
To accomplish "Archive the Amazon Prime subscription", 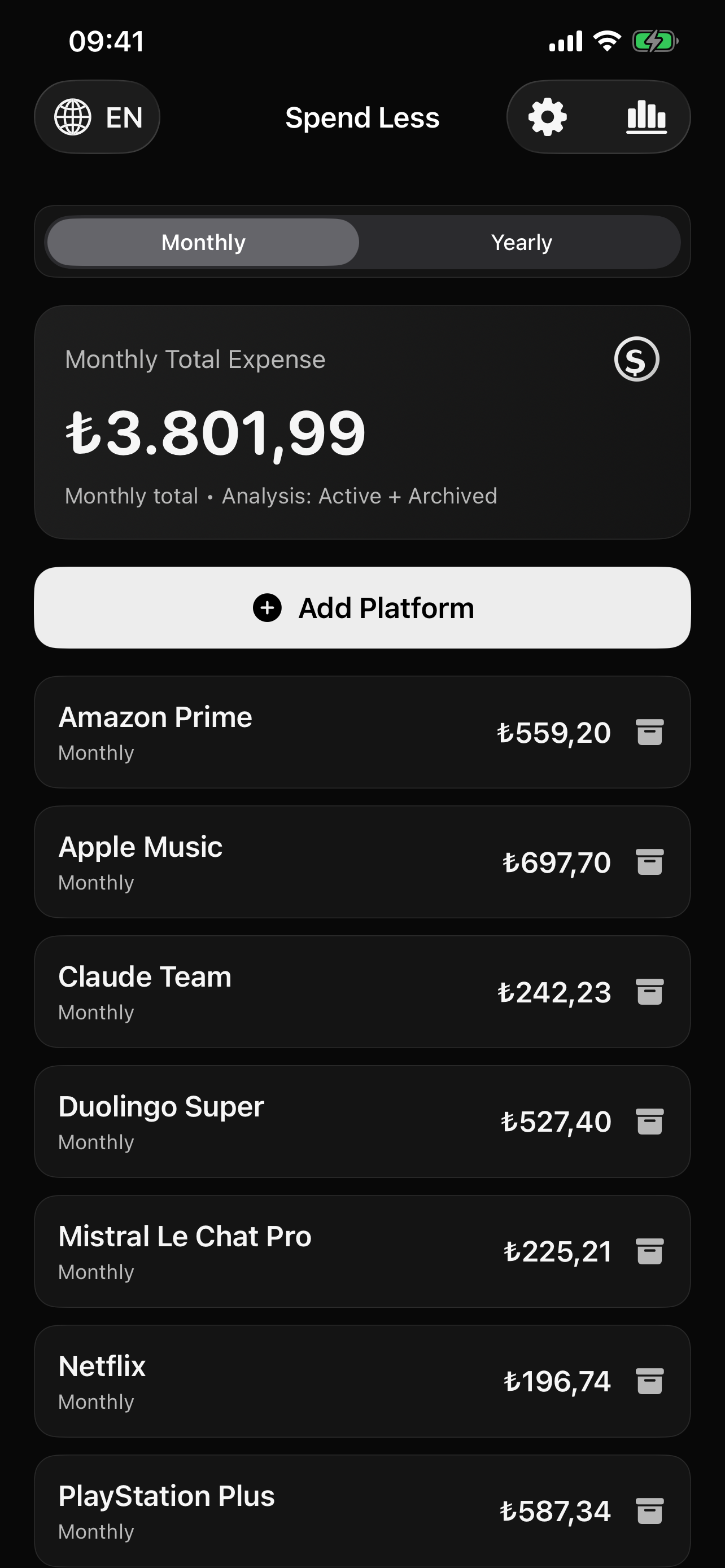I will [x=649, y=732].
